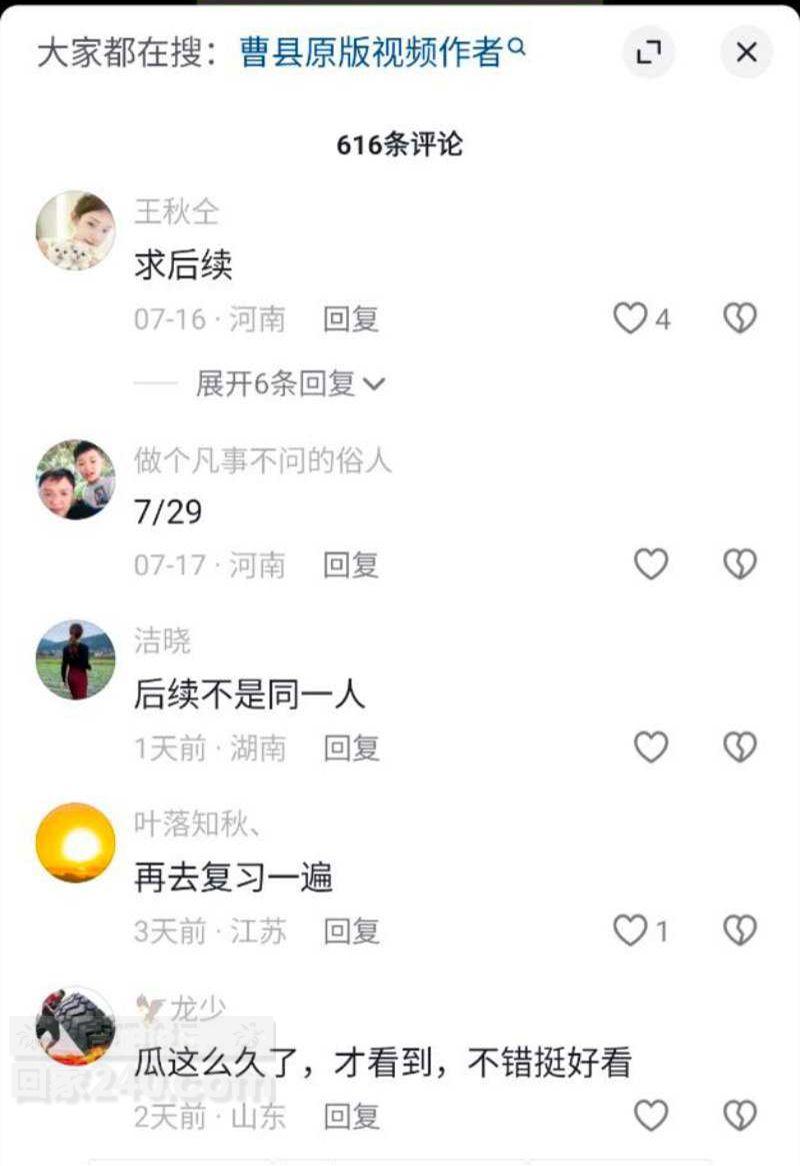
Task: Open trending search 曹县原版视频作者
Action: pyautogui.click(x=380, y=51)
